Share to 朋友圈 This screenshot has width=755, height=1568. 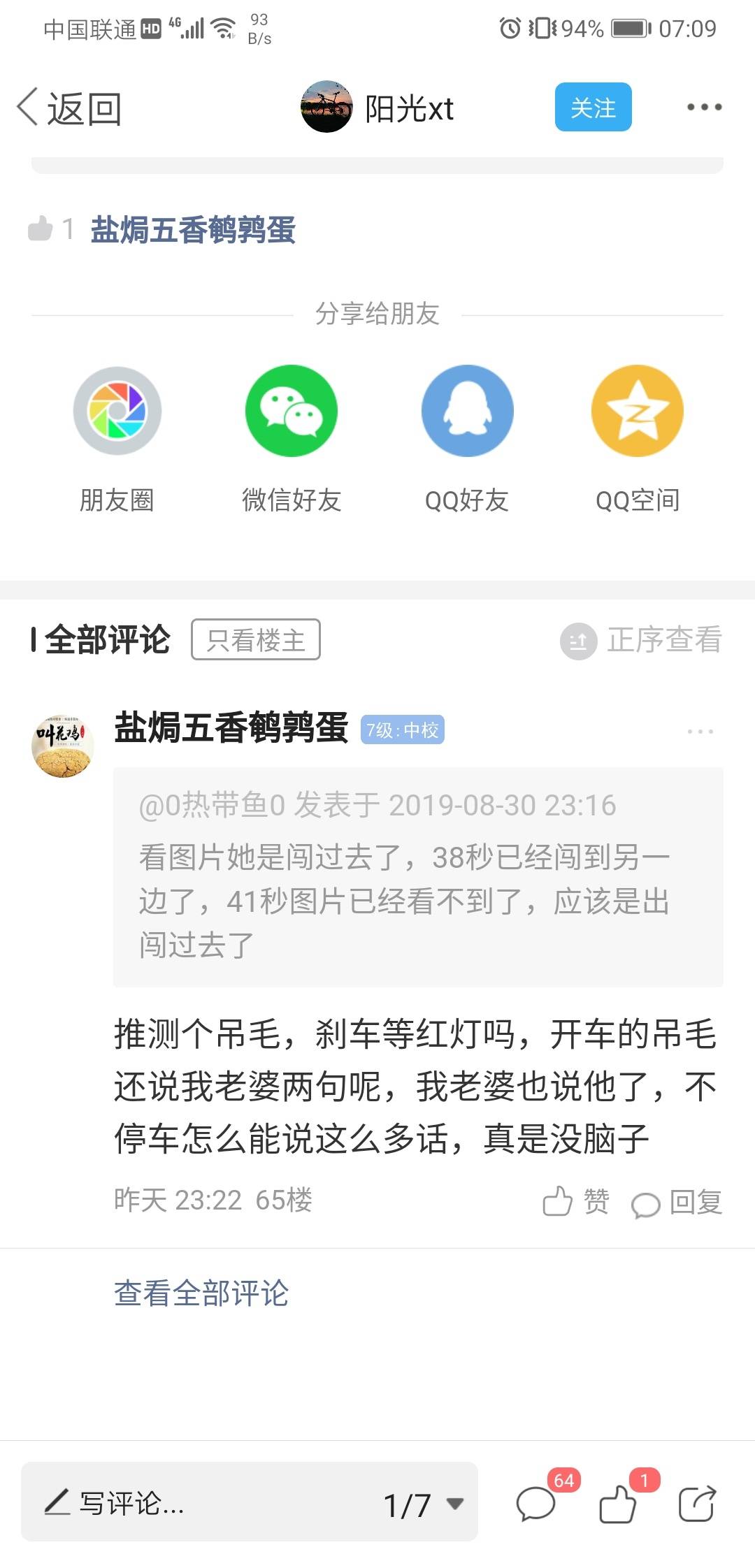coord(117,411)
